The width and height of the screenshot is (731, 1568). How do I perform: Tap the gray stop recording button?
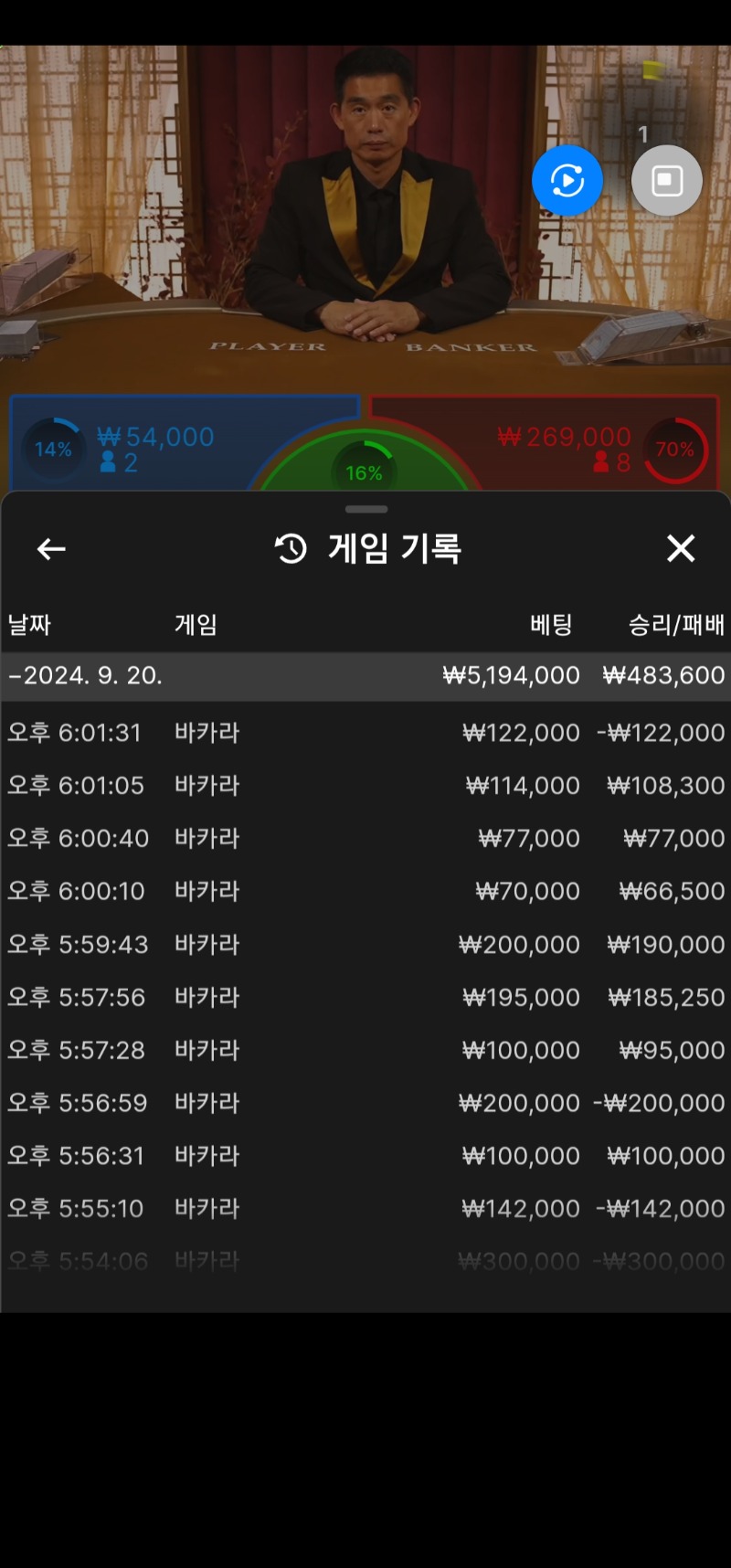click(667, 181)
